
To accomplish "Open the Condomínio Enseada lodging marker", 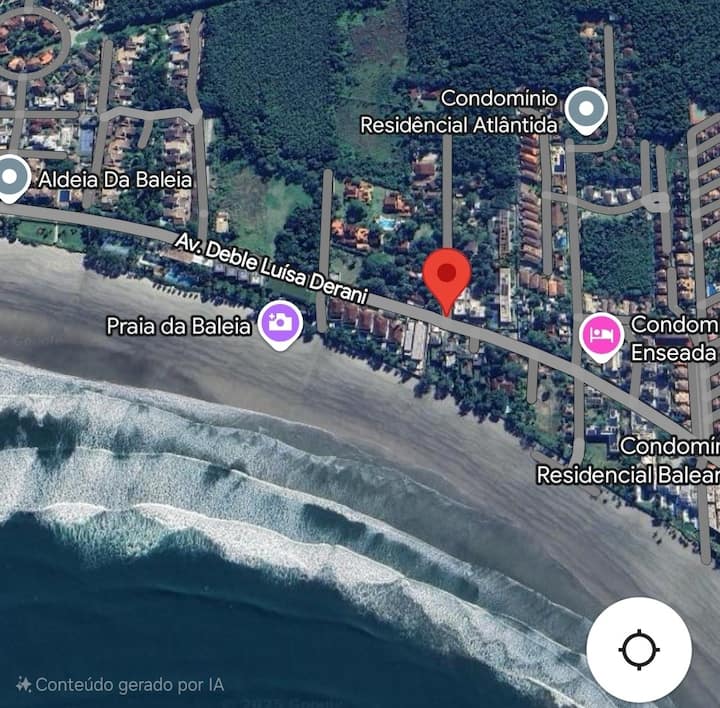I will pyautogui.click(x=602, y=336).
